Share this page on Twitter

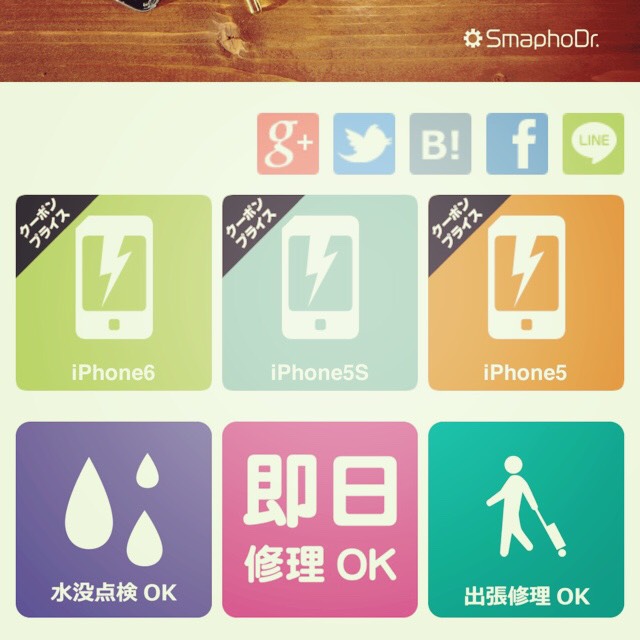[364, 144]
